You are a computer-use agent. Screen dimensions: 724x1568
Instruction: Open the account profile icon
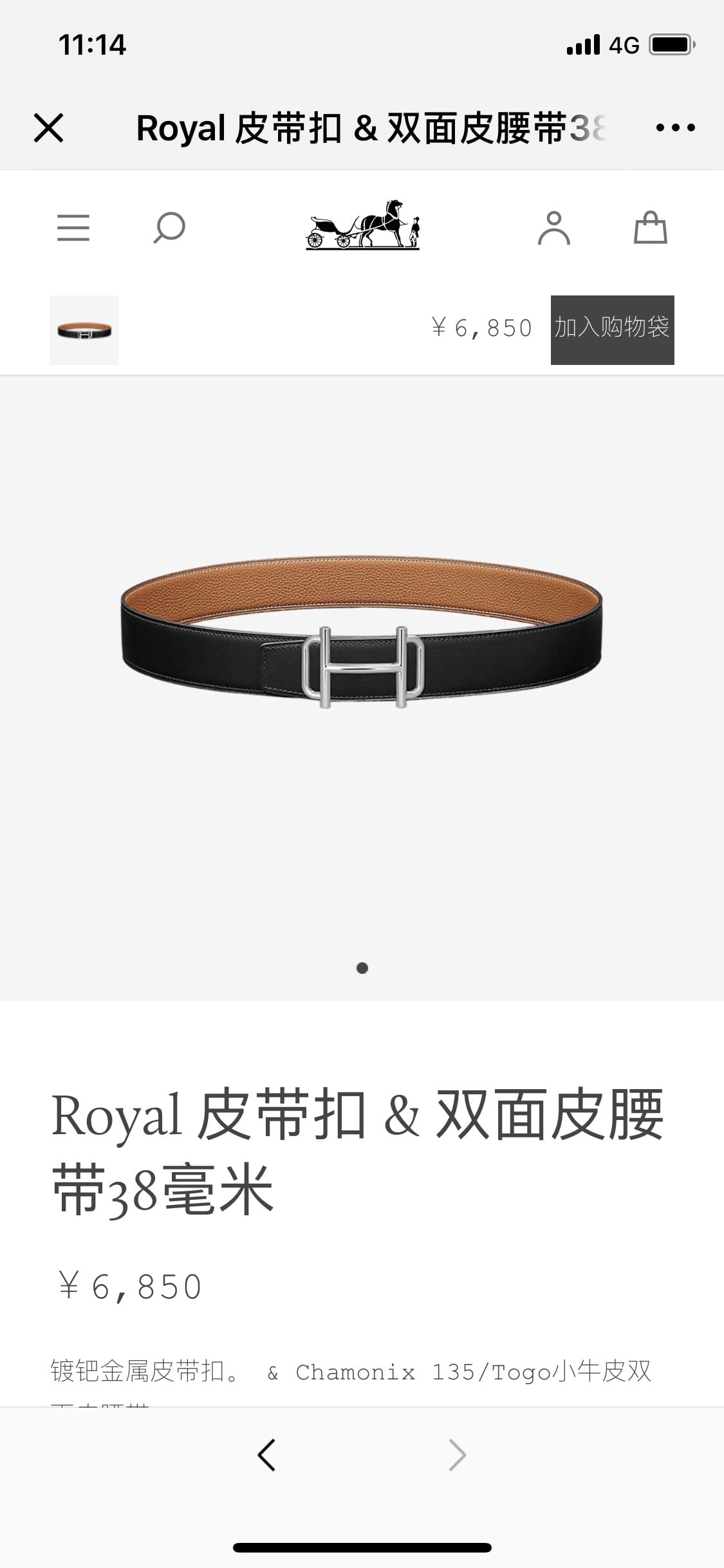[554, 228]
